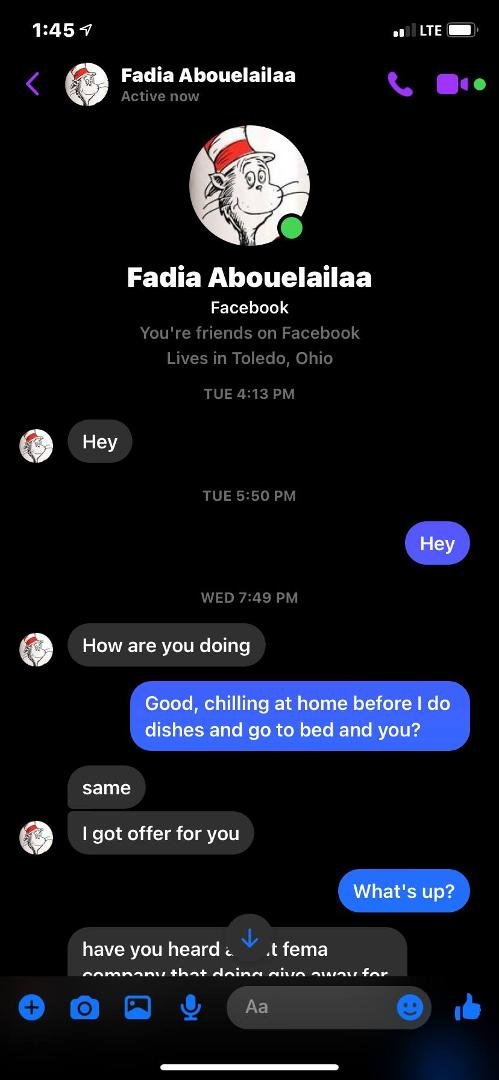The width and height of the screenshot is (499, 1080).
Task: Open the emoji picker in the message field
Action: [410, 1008]
